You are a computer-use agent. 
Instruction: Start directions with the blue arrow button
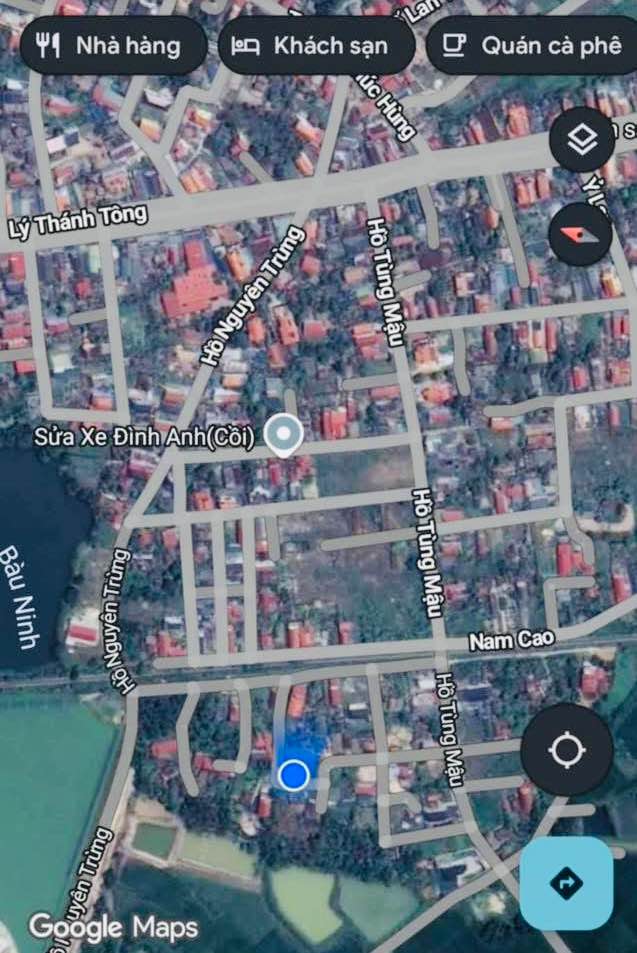point(566,883)
